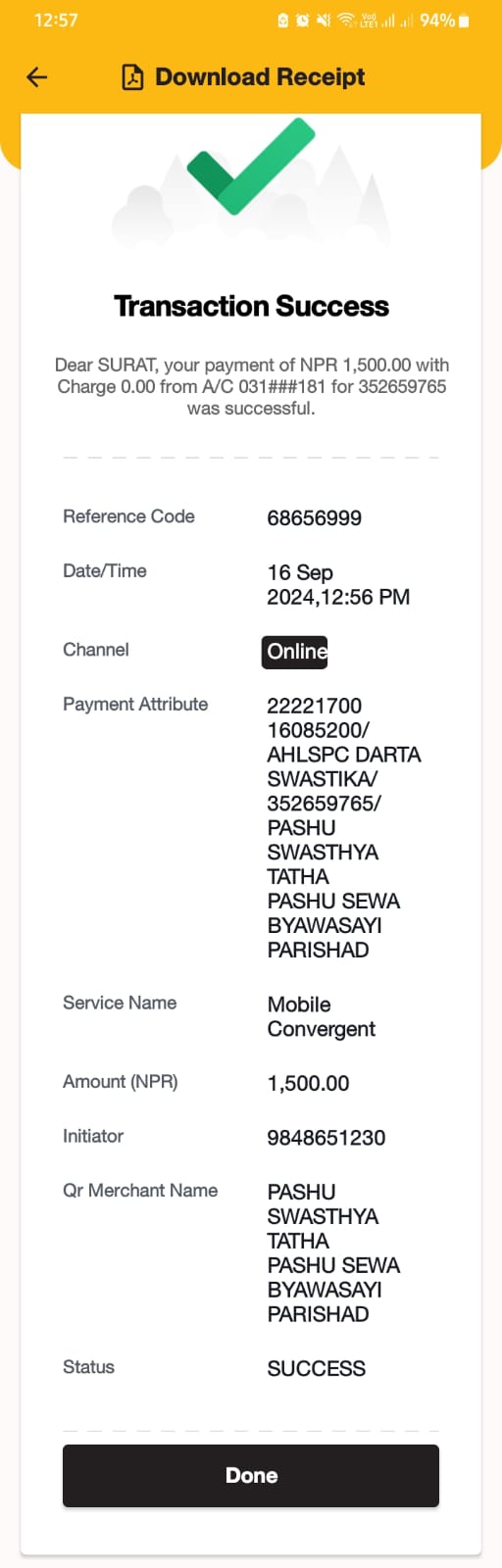
Task: Download the receipt as PDF
Action: tap(243, 77)
